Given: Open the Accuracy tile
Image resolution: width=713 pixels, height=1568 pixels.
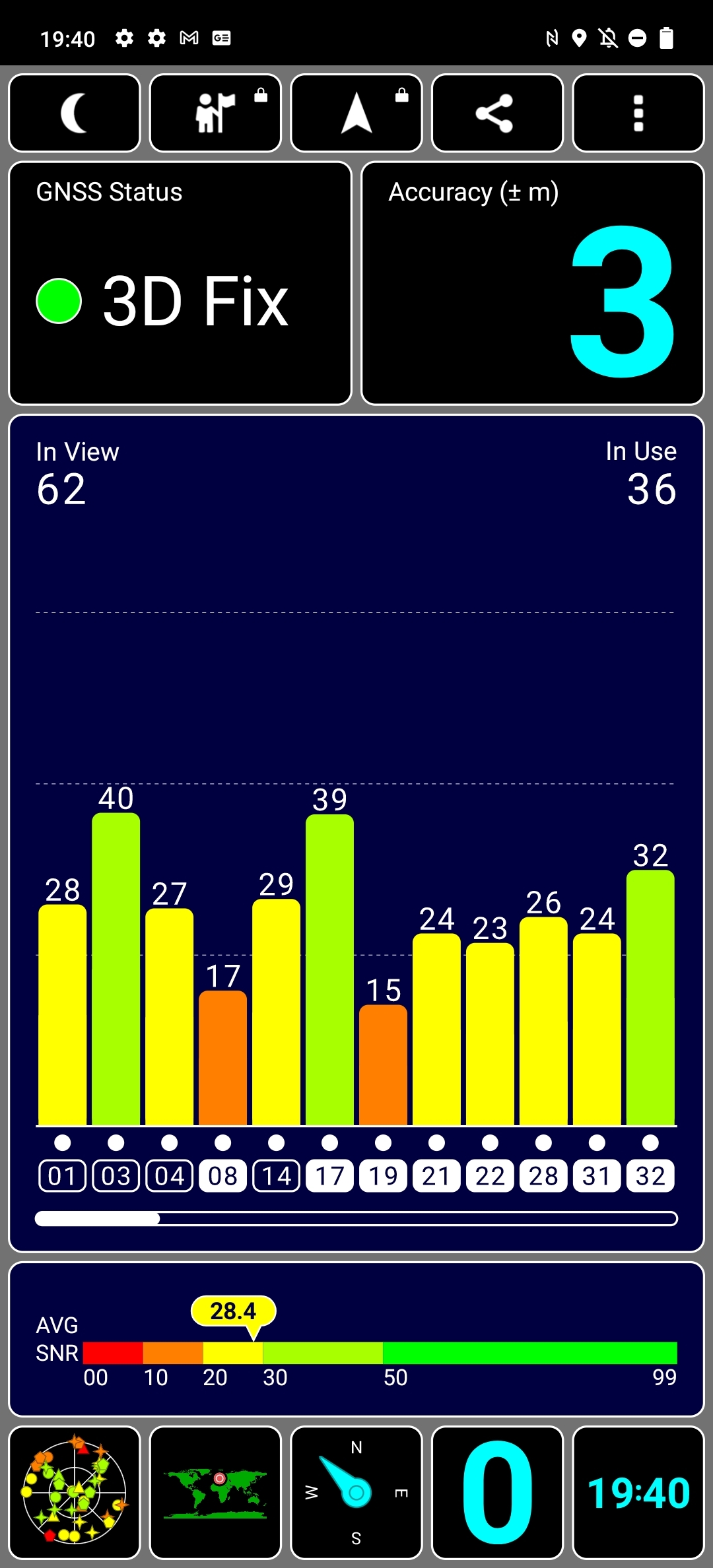Looking at the screenshot, I should (532, 283).
